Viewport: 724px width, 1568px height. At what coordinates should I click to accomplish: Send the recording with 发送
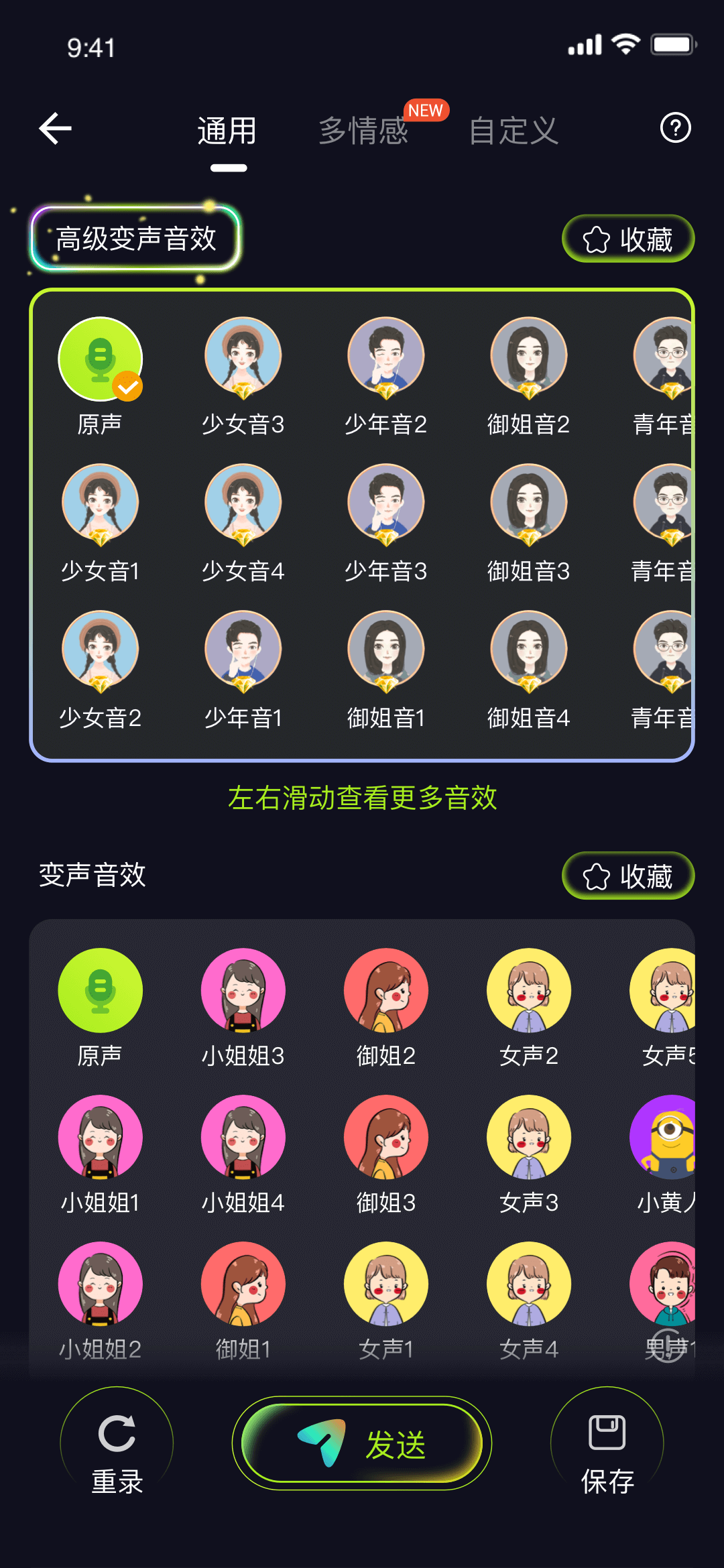pos(362,1443)
